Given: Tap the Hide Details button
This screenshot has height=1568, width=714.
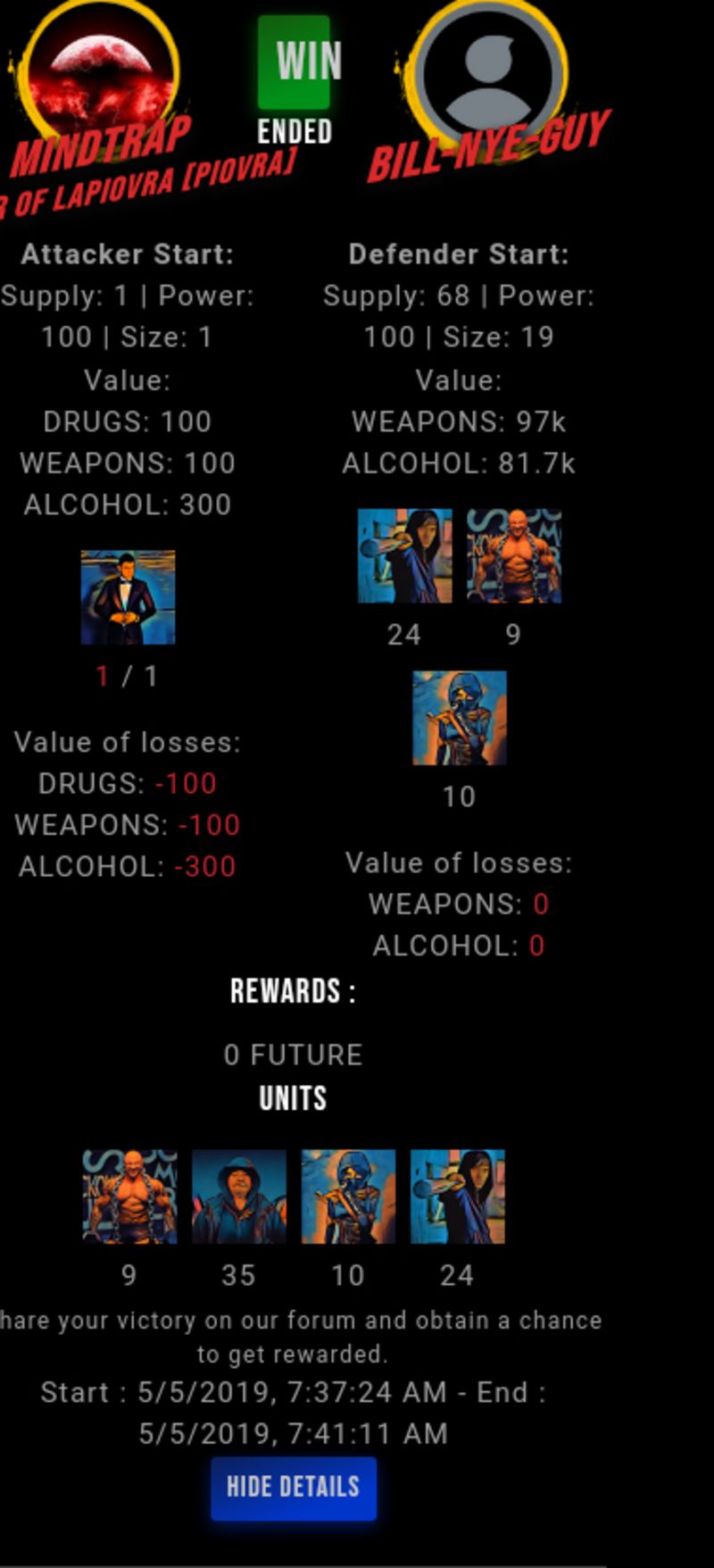Looking at the screenshot, I should click(294, 1488).
